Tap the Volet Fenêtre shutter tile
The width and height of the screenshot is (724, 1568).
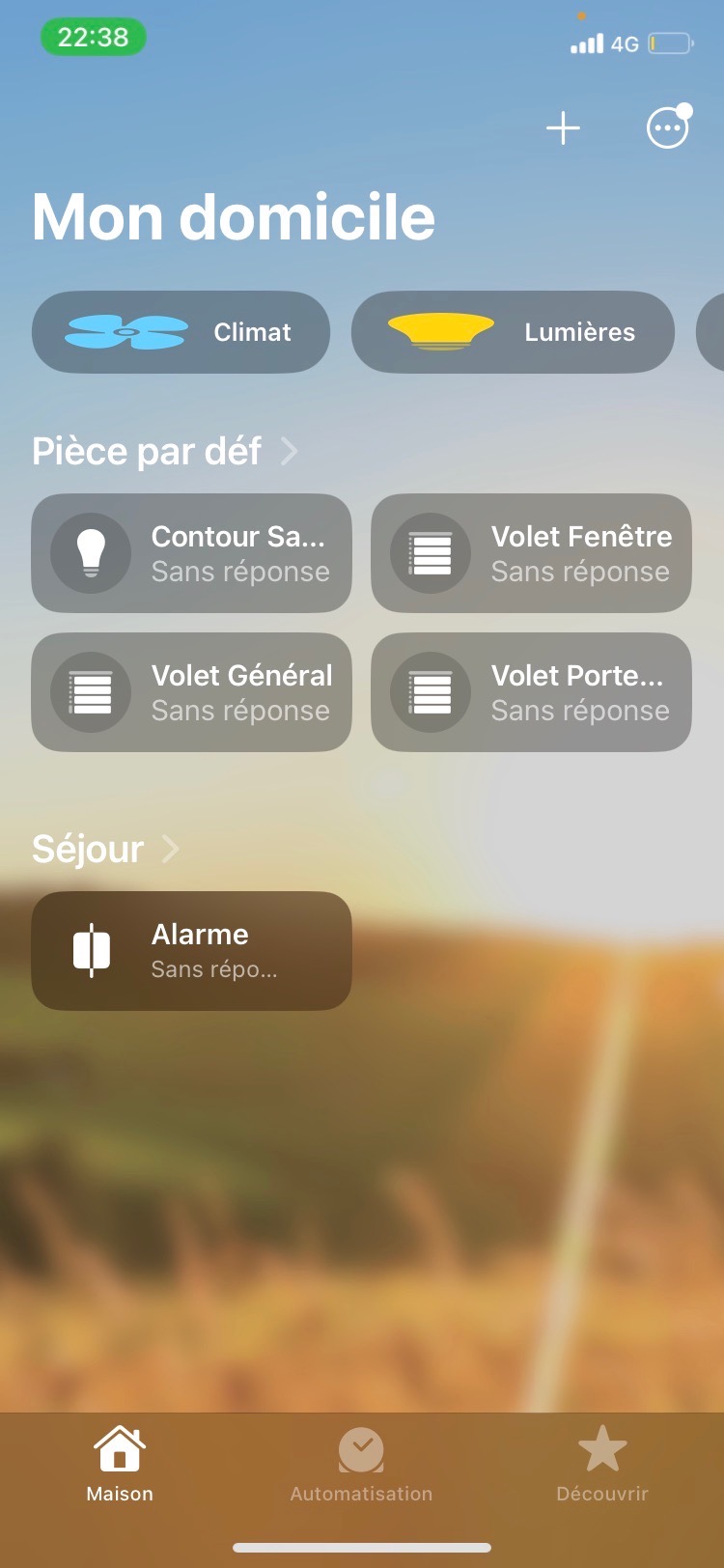pos(531,553)
